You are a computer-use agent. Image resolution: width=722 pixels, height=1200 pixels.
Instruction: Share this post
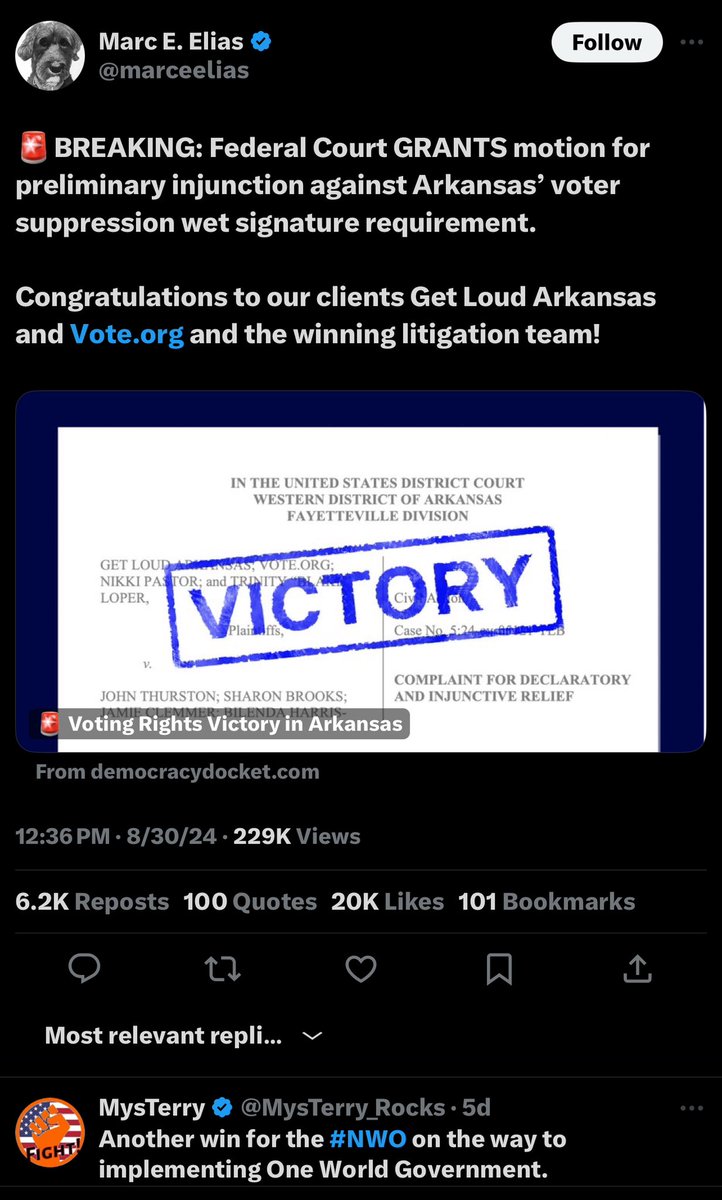click(637, 968)
